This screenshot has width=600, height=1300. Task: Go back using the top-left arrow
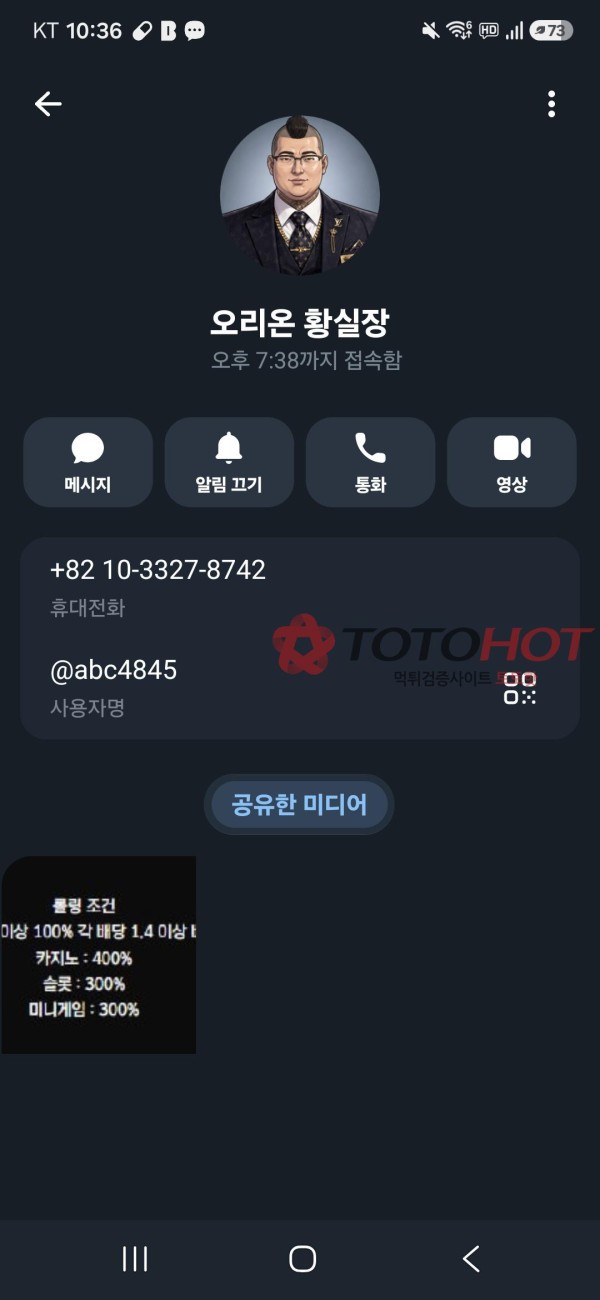(x=48, y=104)
